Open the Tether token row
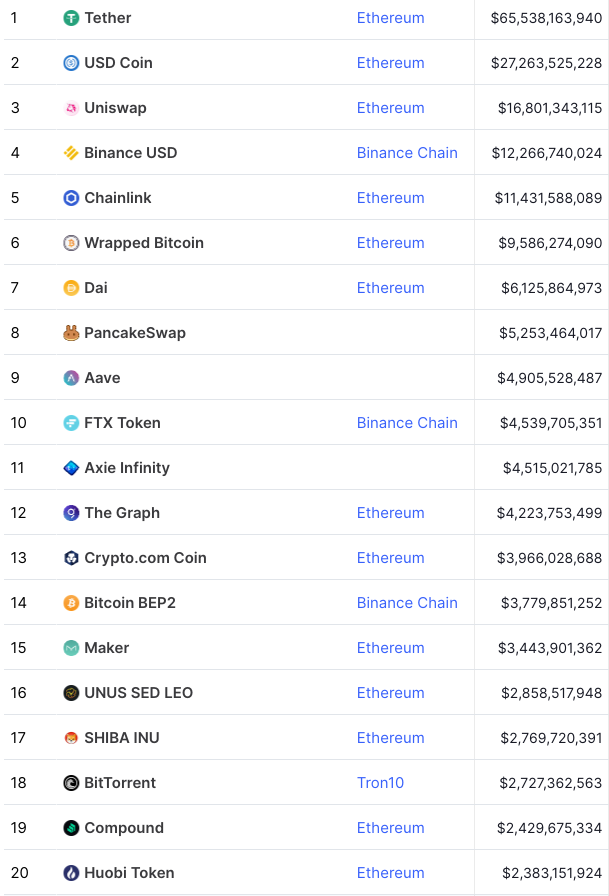Screen dimensions: 609x896 click(x=107, y=18)
